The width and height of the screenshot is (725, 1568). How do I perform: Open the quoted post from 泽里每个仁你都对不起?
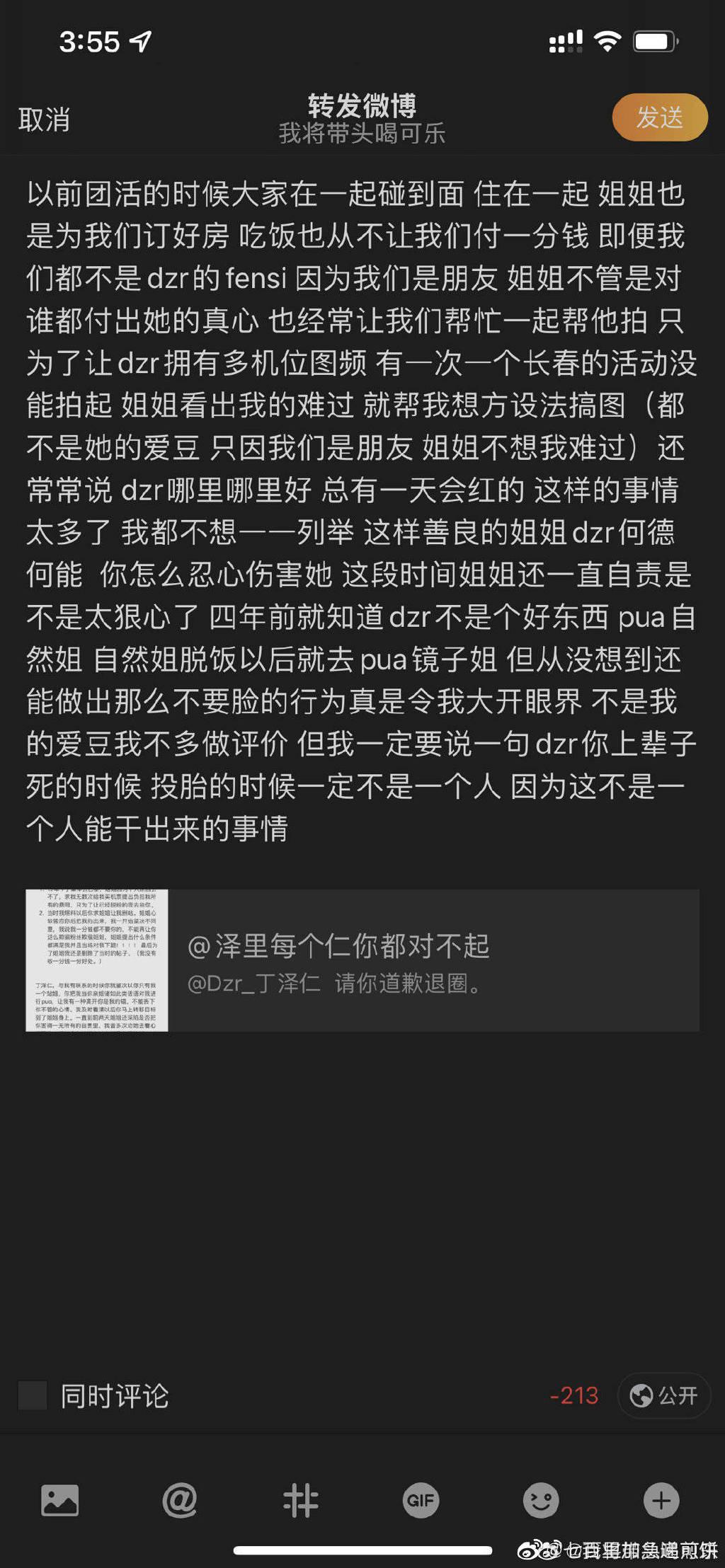[x=362, y=960]
